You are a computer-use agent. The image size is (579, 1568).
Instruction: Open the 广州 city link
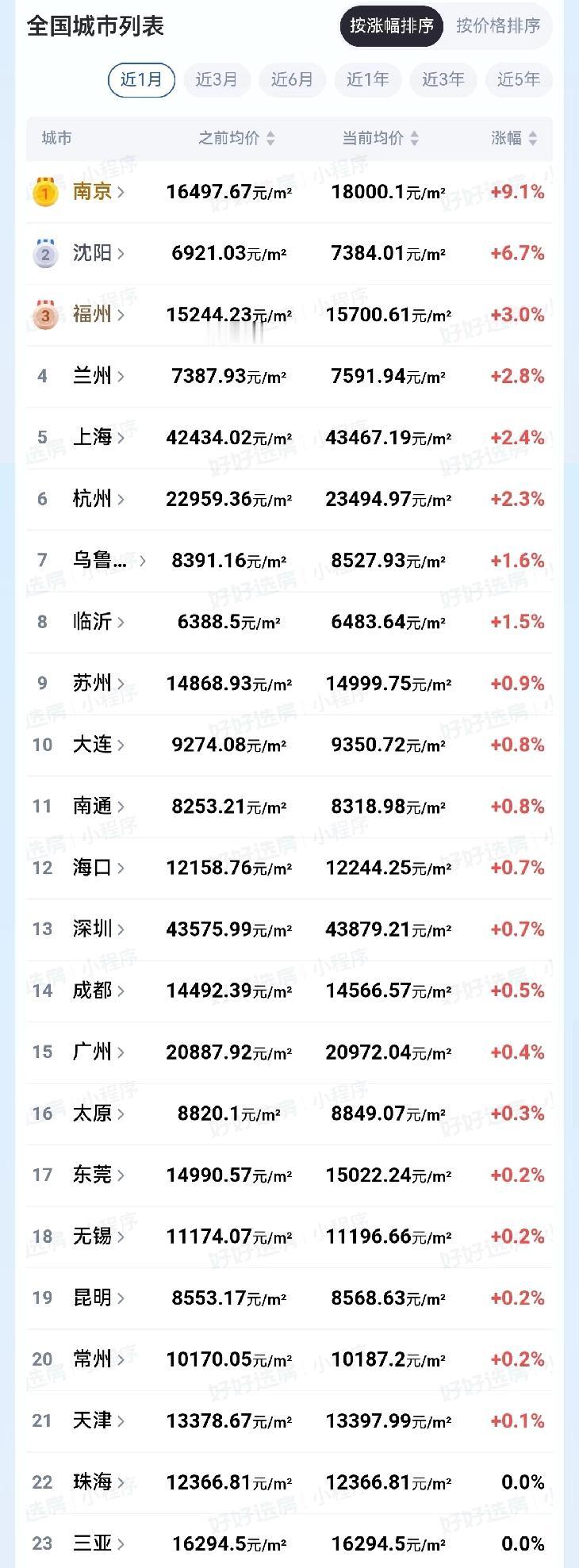point(93,1052)
